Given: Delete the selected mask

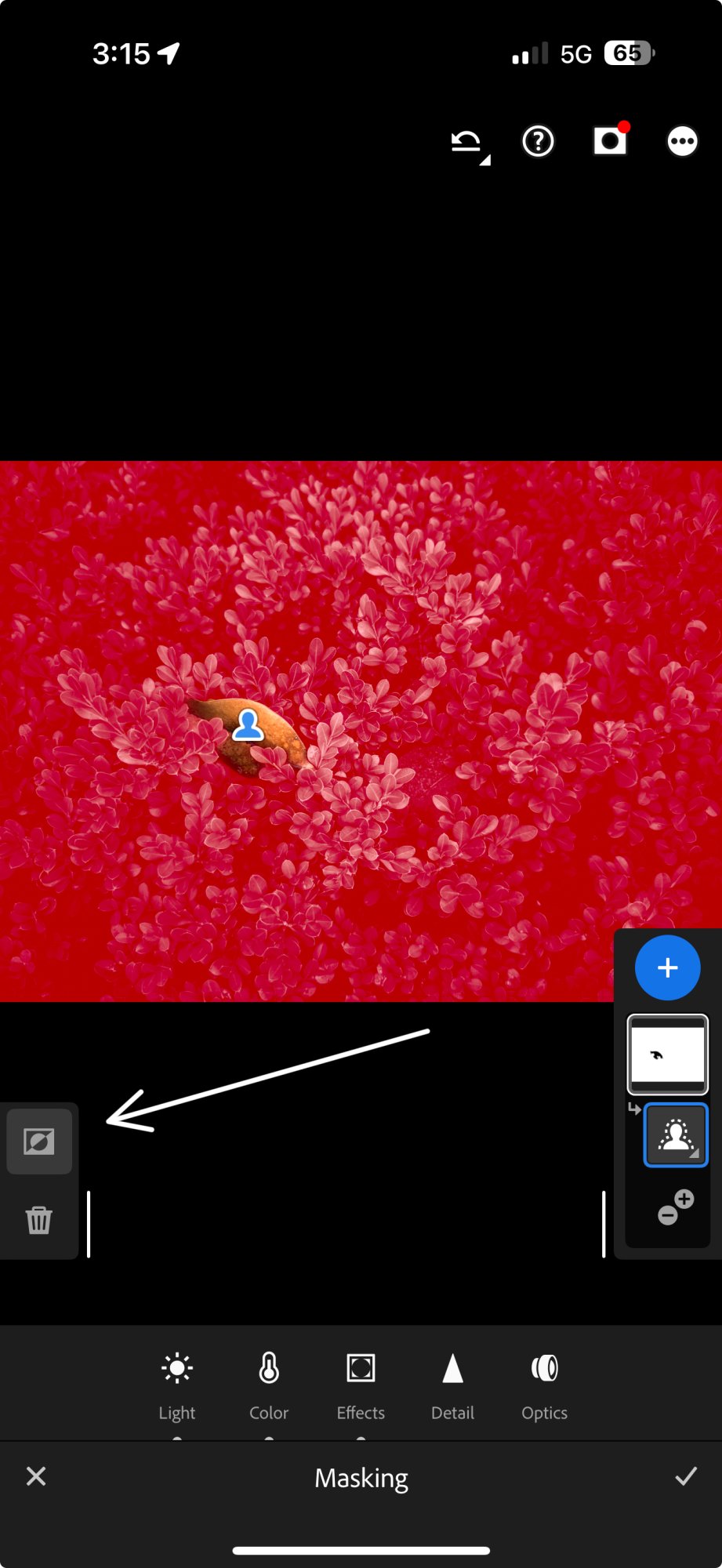Looking at the screenshot, I should click(39, 1221).
